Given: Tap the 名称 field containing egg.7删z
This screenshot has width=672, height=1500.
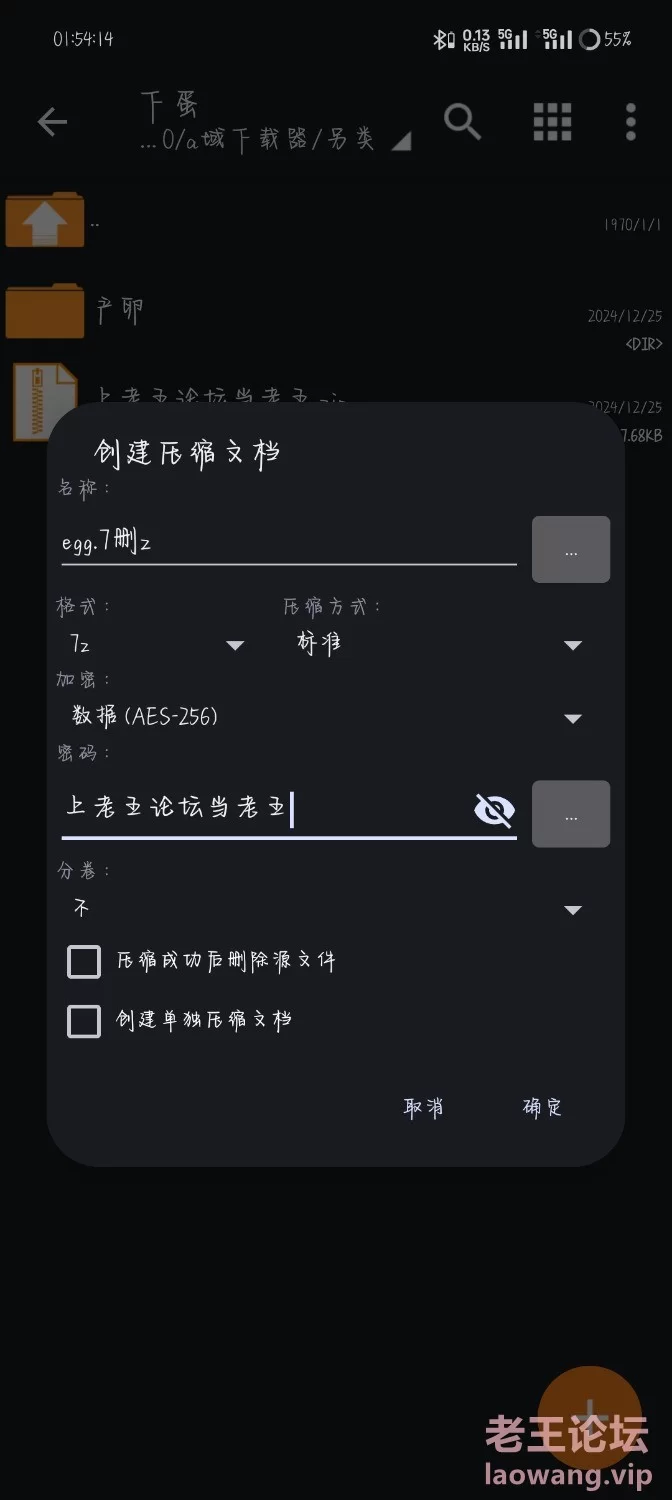Looking at the screenshot, I should click(x=288, y=543).
